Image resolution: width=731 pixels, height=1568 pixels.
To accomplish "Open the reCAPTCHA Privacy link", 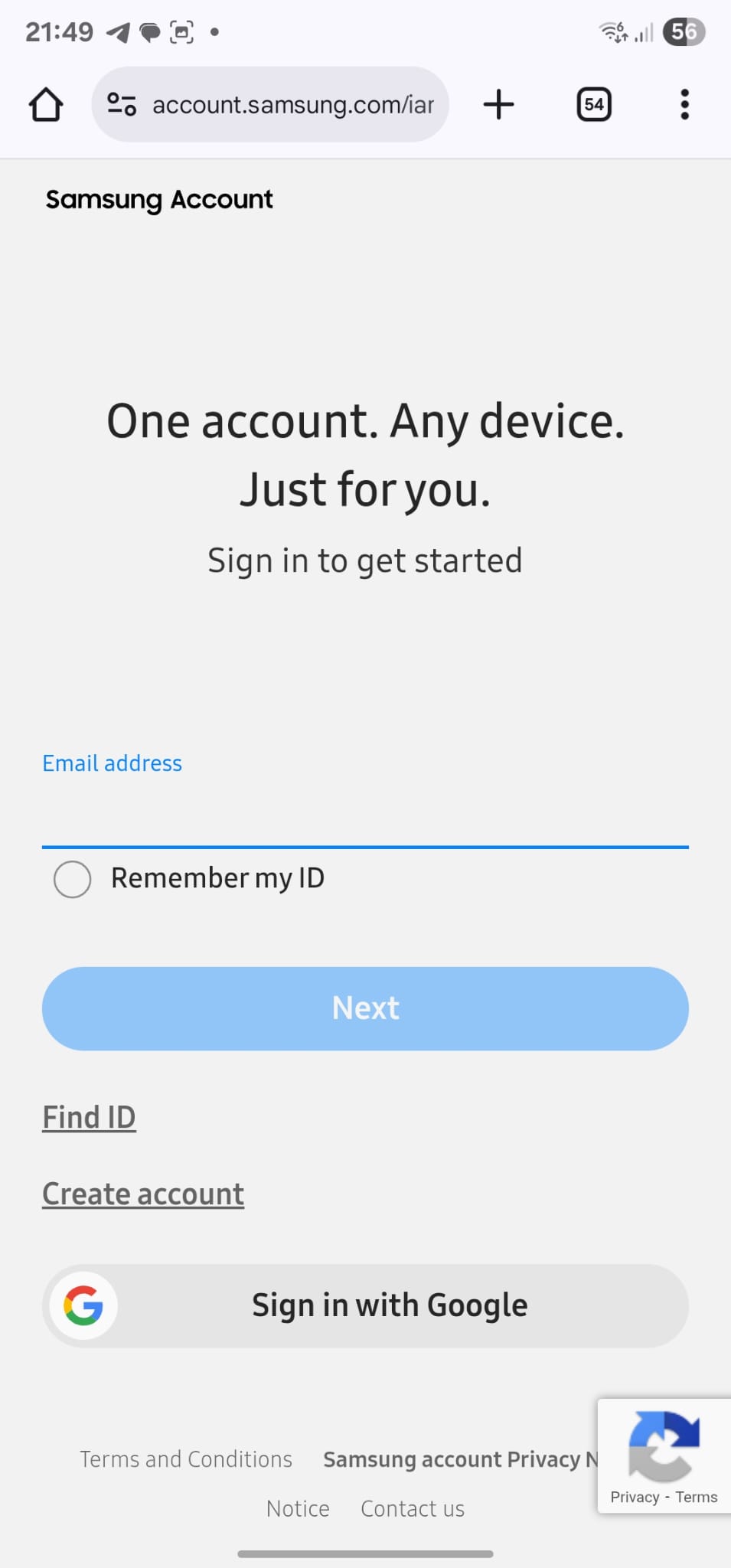I will click(x=635, y=1498).
